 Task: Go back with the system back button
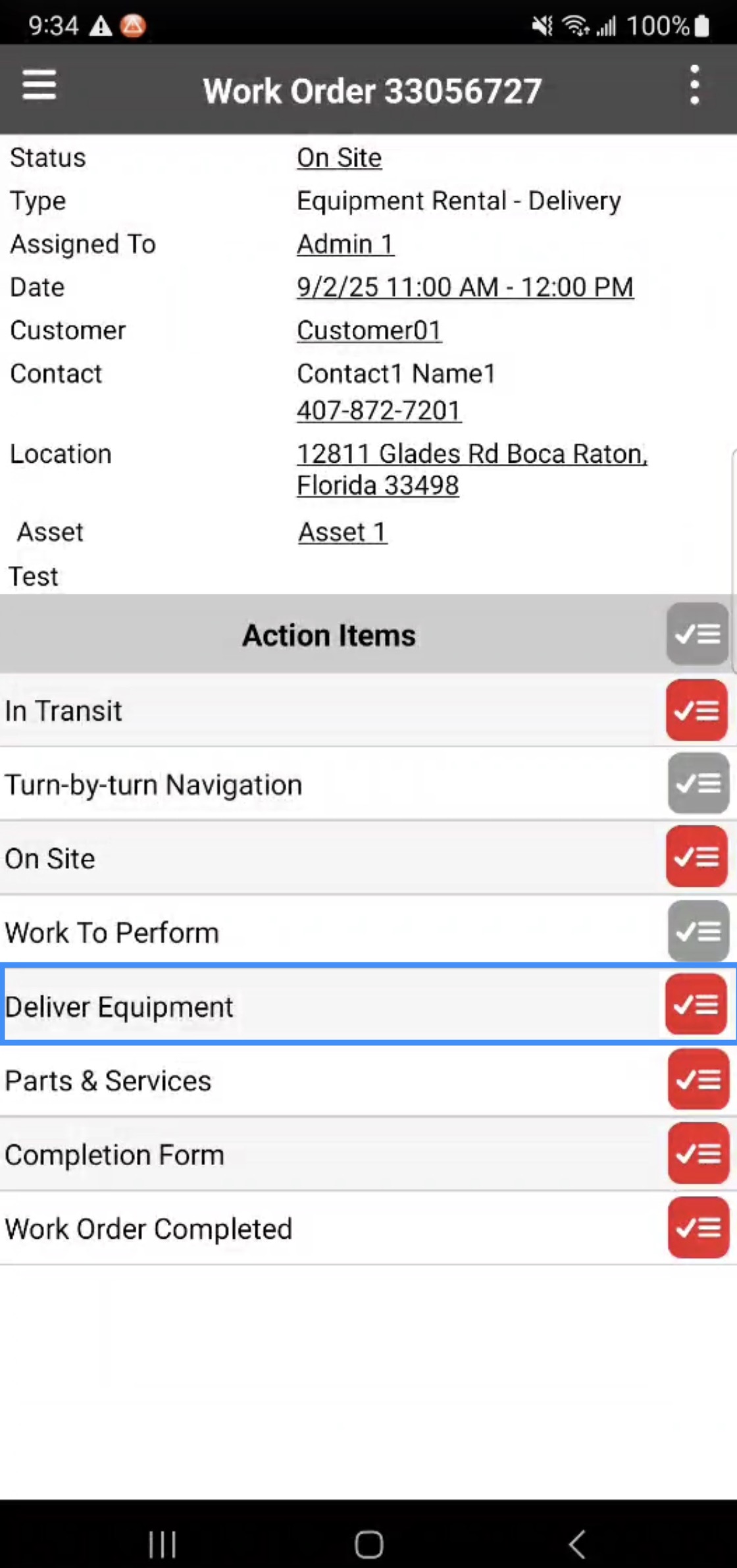point(577,1544)
